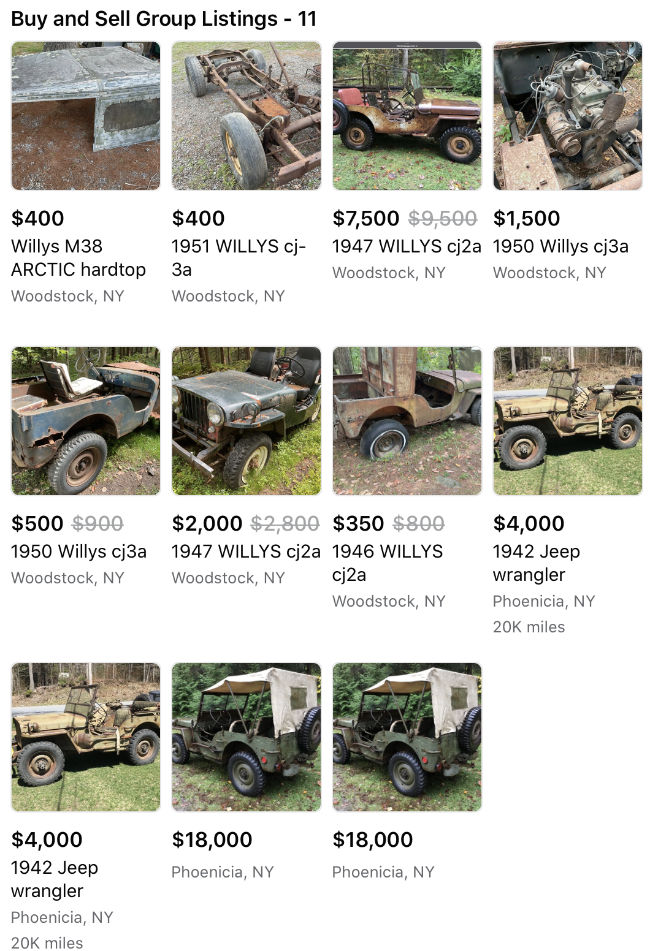The image size is (650, 951).
Task: Open the 1946 WILLYS cj2a listing
Action: (x=407, y=421)
